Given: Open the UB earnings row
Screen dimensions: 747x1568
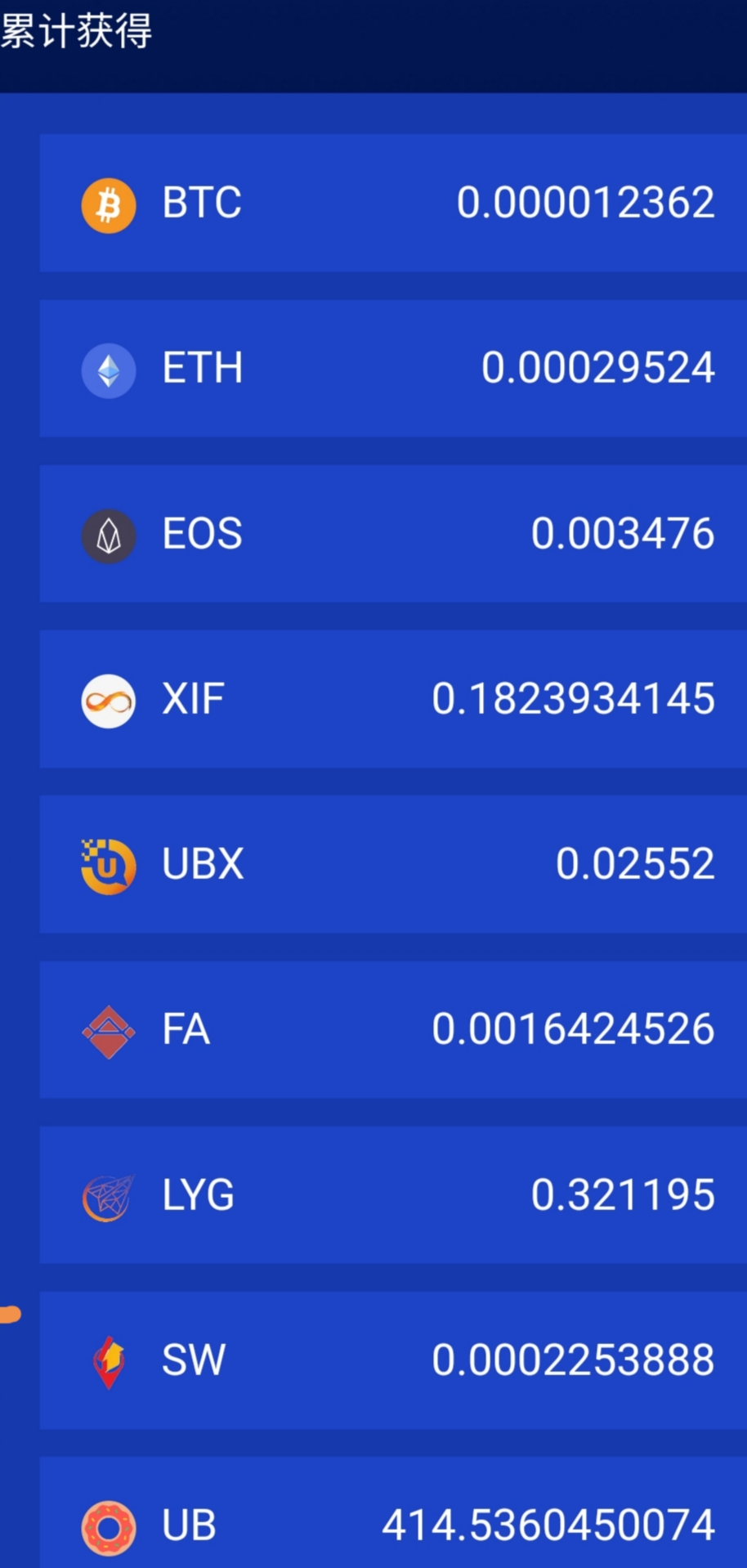Looking at the screenshot, I should point(392,1522).
